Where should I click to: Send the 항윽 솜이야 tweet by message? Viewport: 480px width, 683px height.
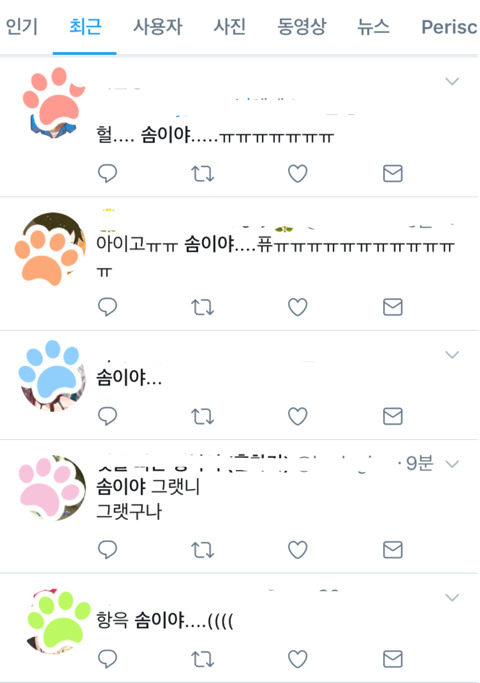(x=392, y=659)
